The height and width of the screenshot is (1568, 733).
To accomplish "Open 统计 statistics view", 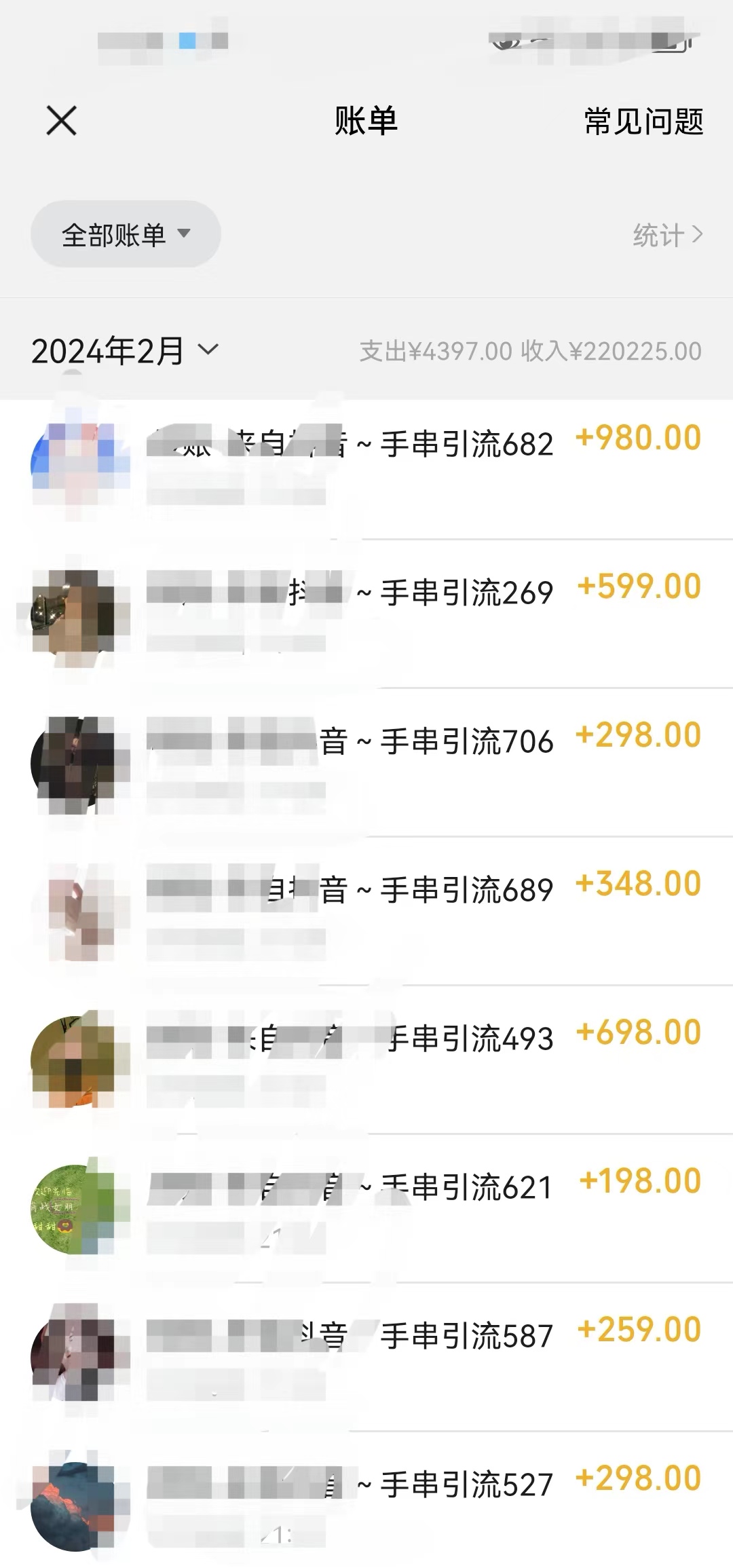I will coord(667,235).
